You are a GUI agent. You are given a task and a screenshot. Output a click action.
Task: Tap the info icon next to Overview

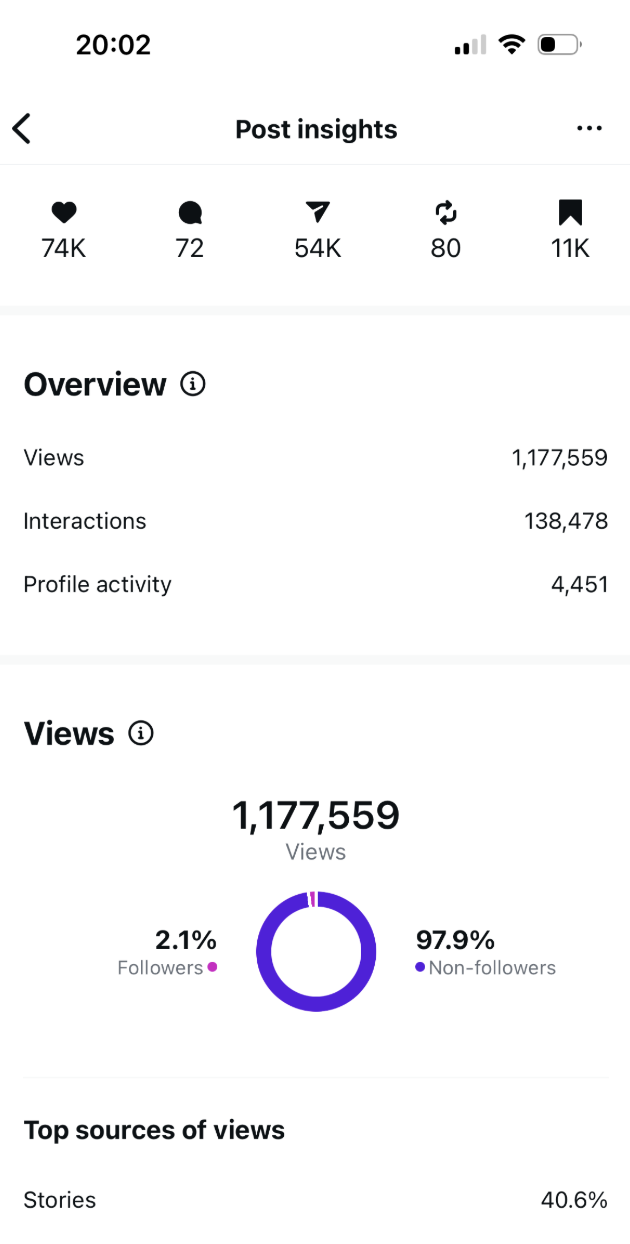193,384
